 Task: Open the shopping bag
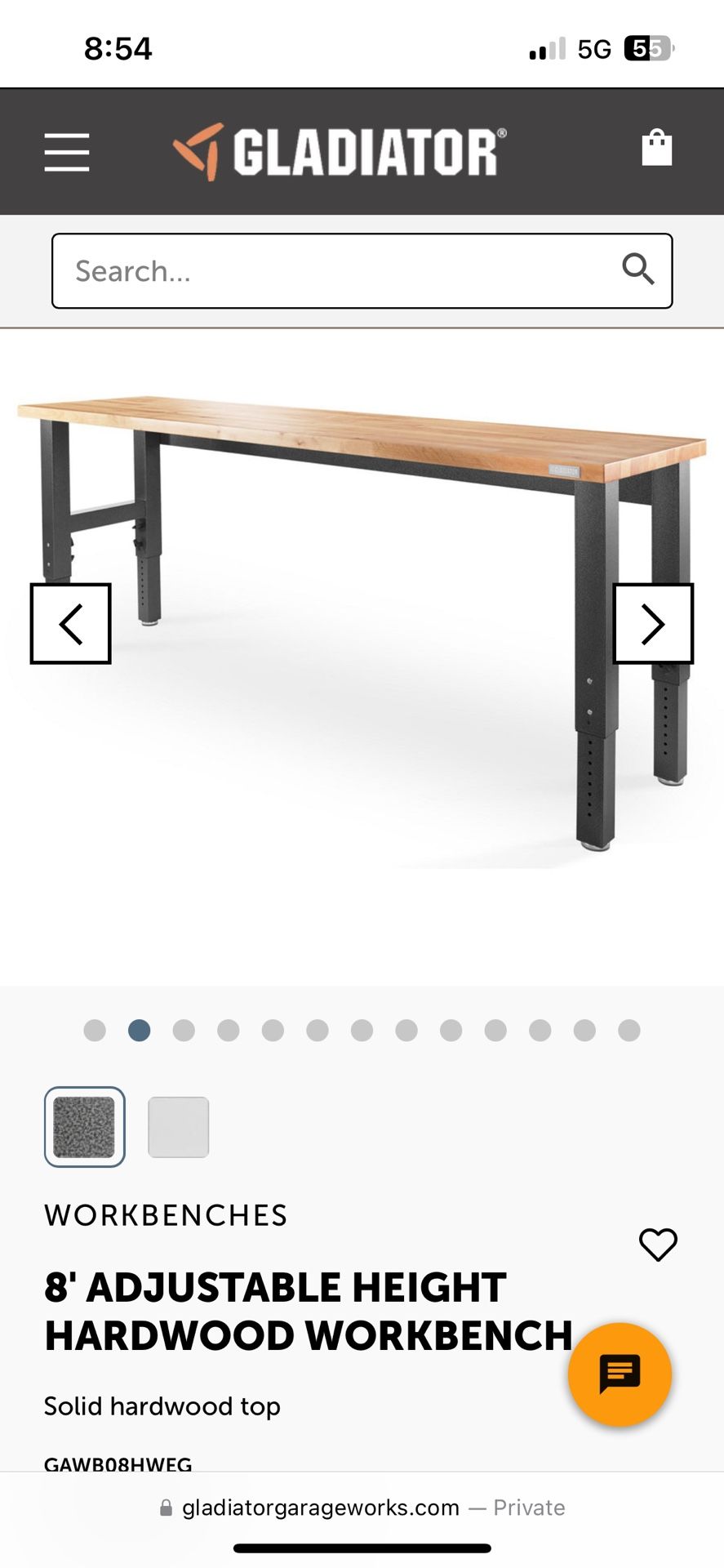[x=656, y=149]
